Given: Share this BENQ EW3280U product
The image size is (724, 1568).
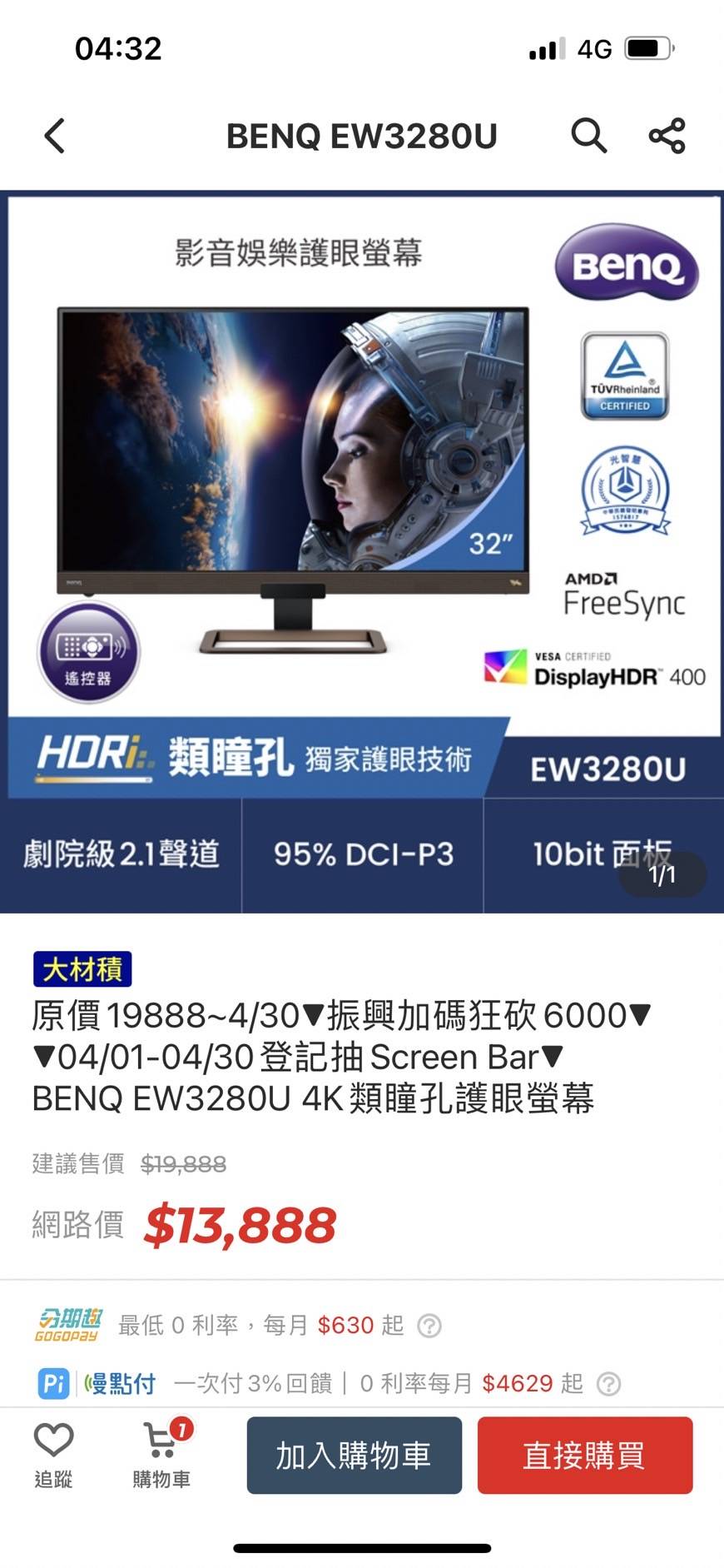Looking at the screenshot, I should tap(667, 136).
